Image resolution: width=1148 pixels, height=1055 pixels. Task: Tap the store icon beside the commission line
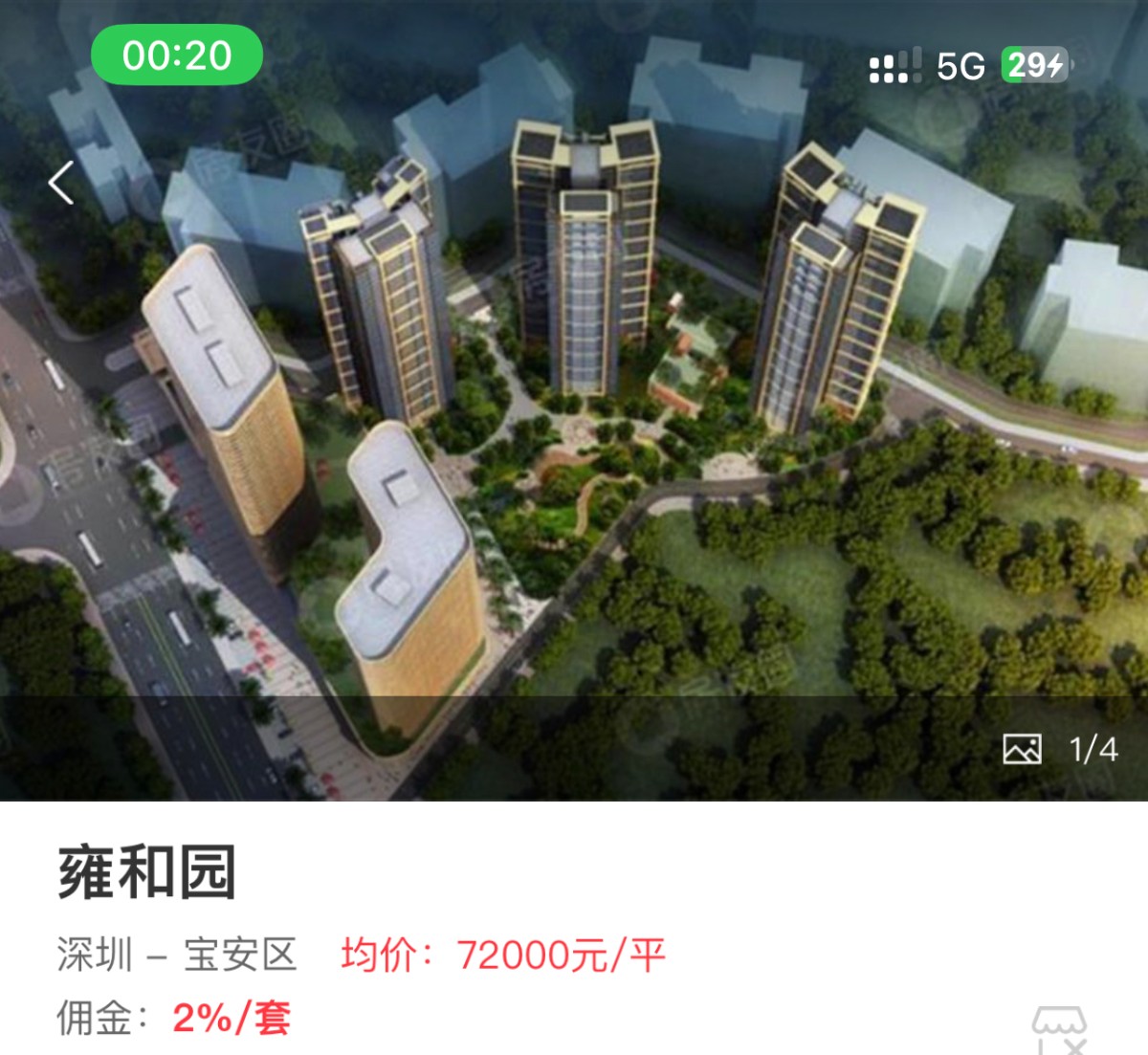1060,1030
